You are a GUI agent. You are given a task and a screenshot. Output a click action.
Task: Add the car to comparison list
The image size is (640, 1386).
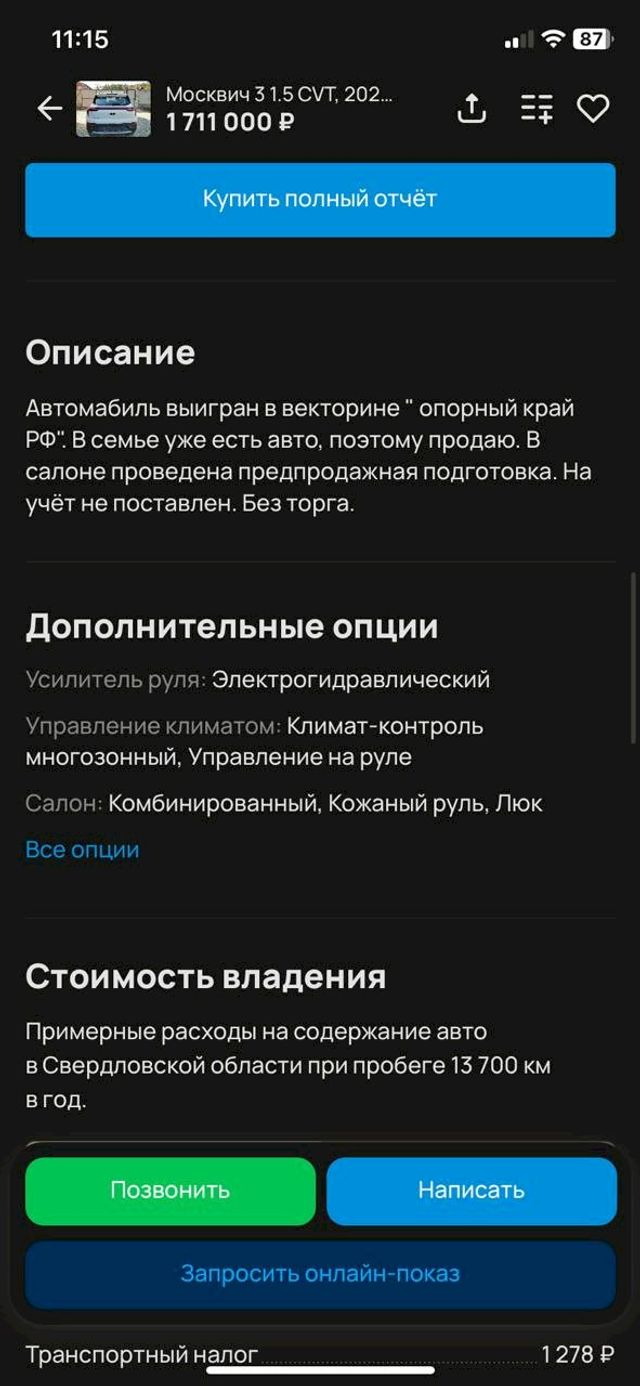pos(536,109)
